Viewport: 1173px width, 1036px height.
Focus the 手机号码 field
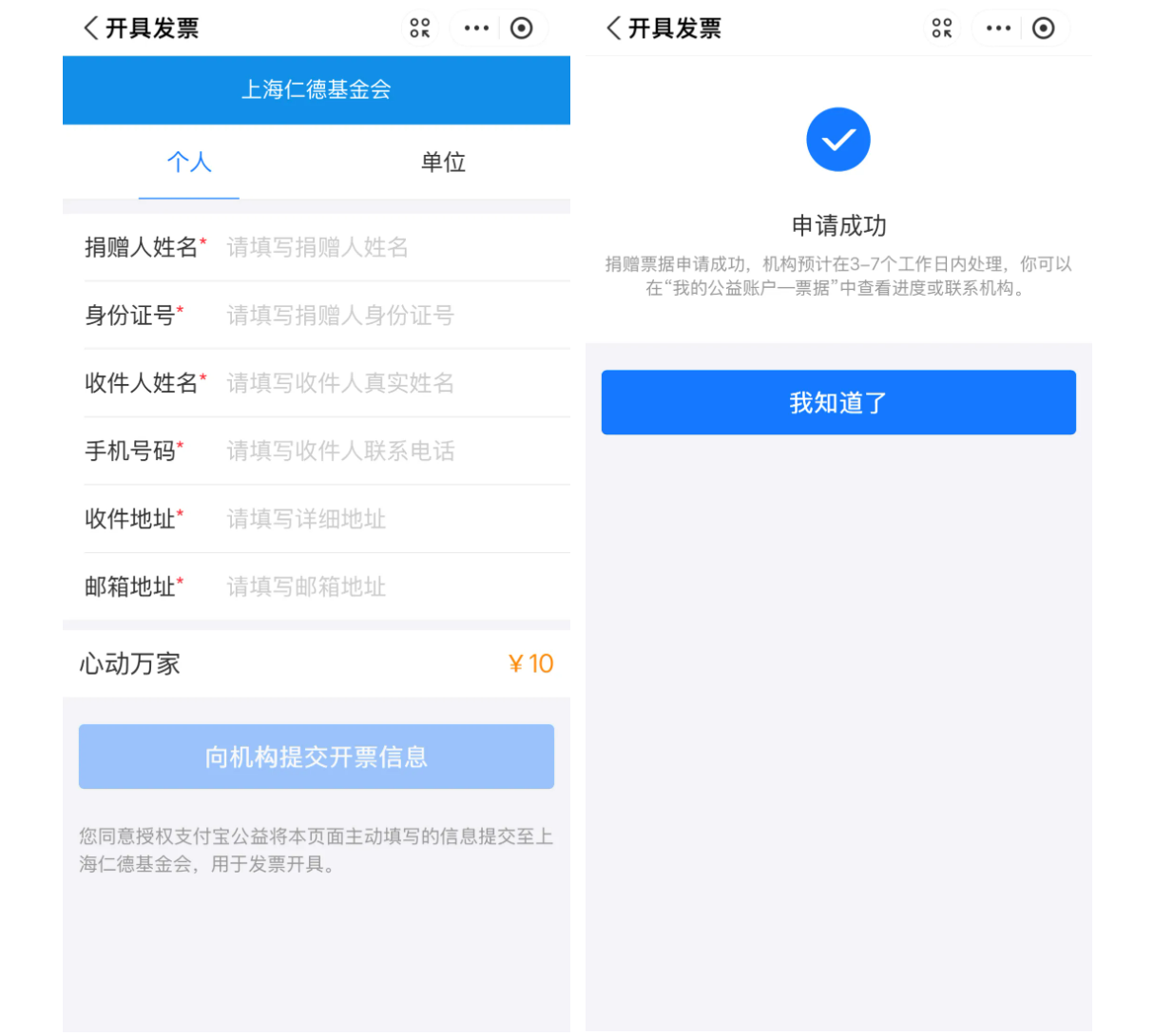click(x=396, y=451)
